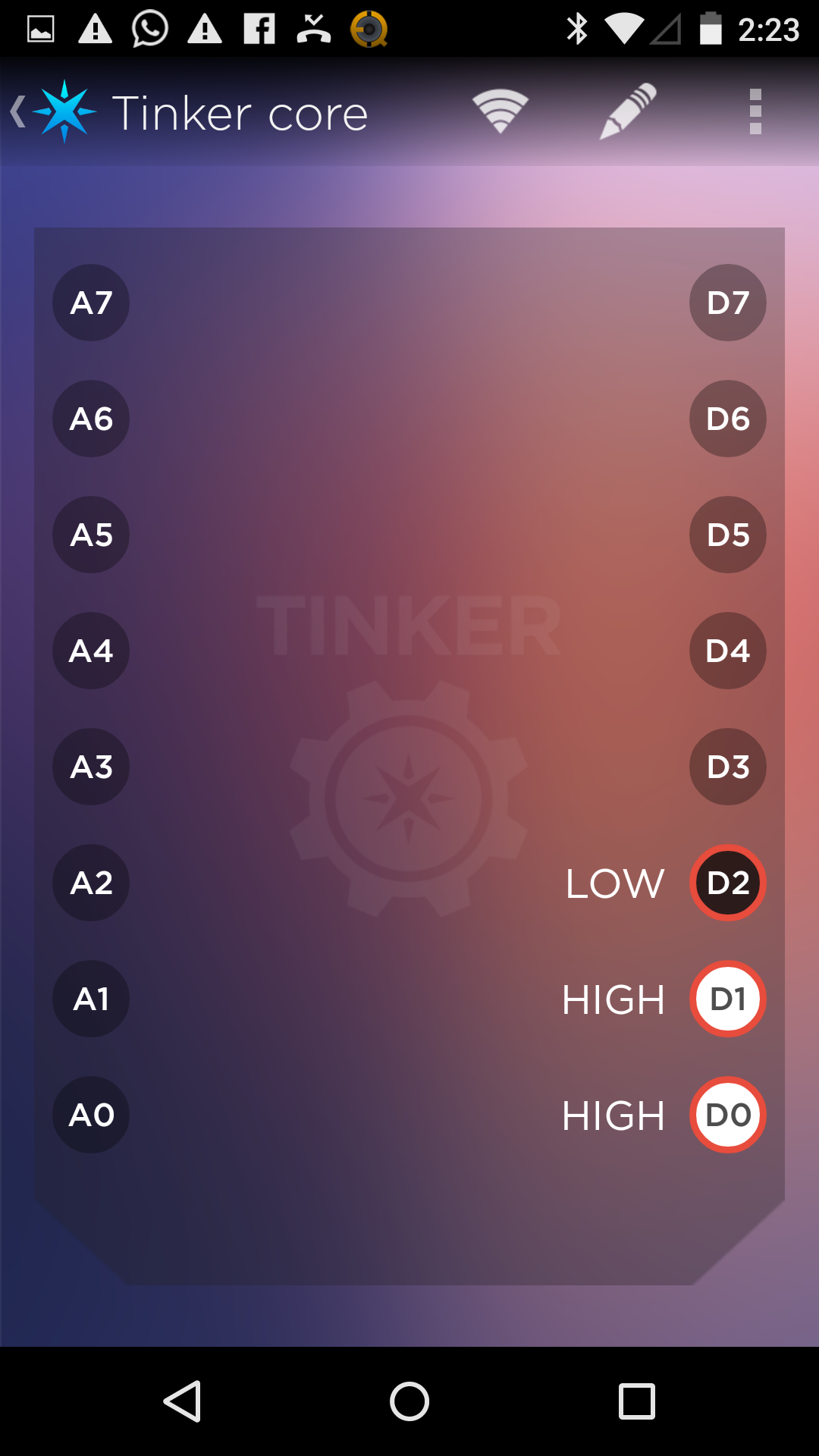Select analog pin A5

tap(91, 535)
